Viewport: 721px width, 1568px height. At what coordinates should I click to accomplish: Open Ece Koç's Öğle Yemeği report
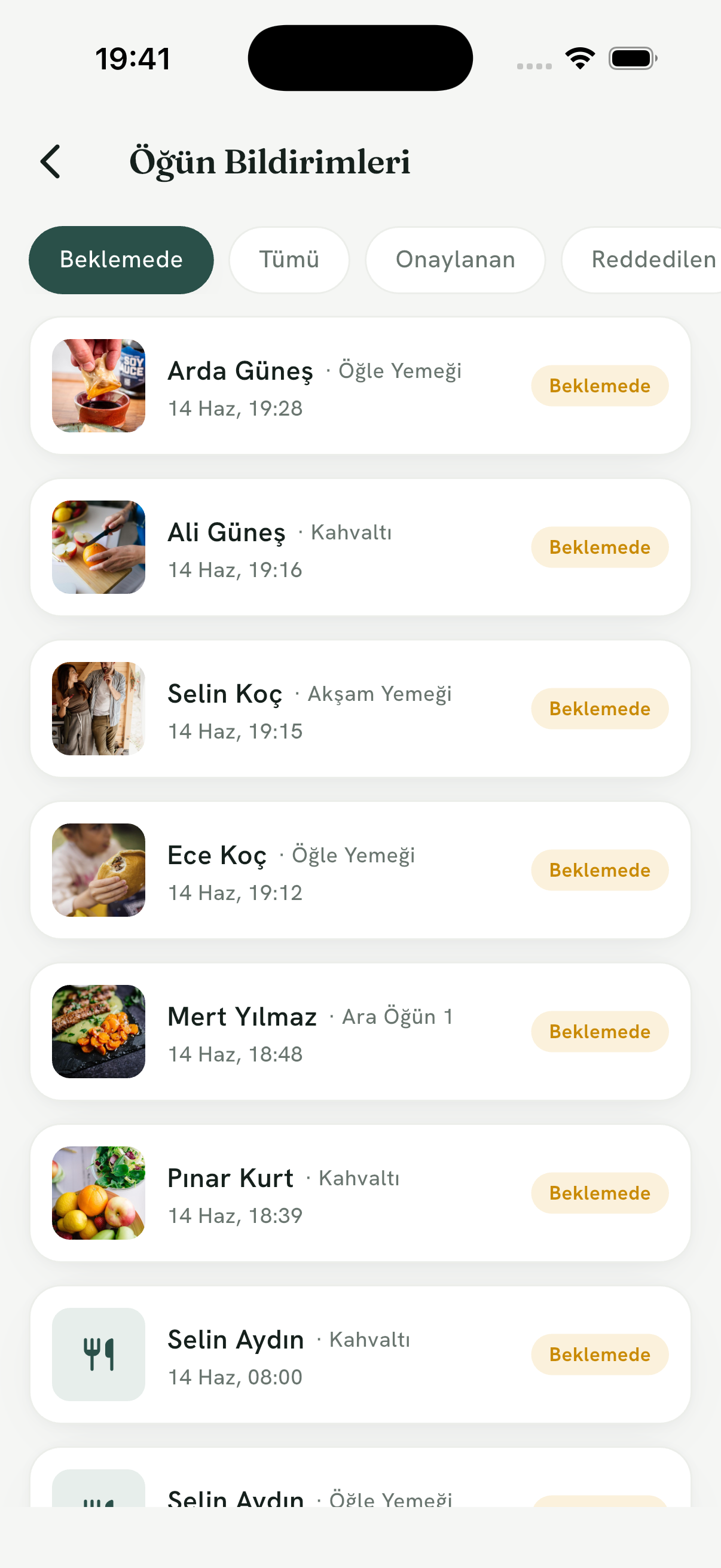[360, 870]
